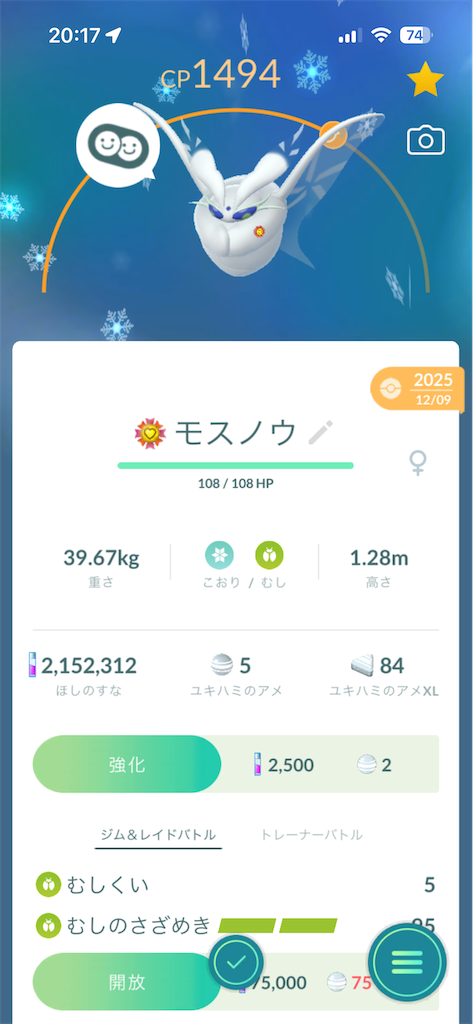This screenshot has width=473, height=1024.
Task: Unlock second move with 開放 button
Action: coord(127,982)
